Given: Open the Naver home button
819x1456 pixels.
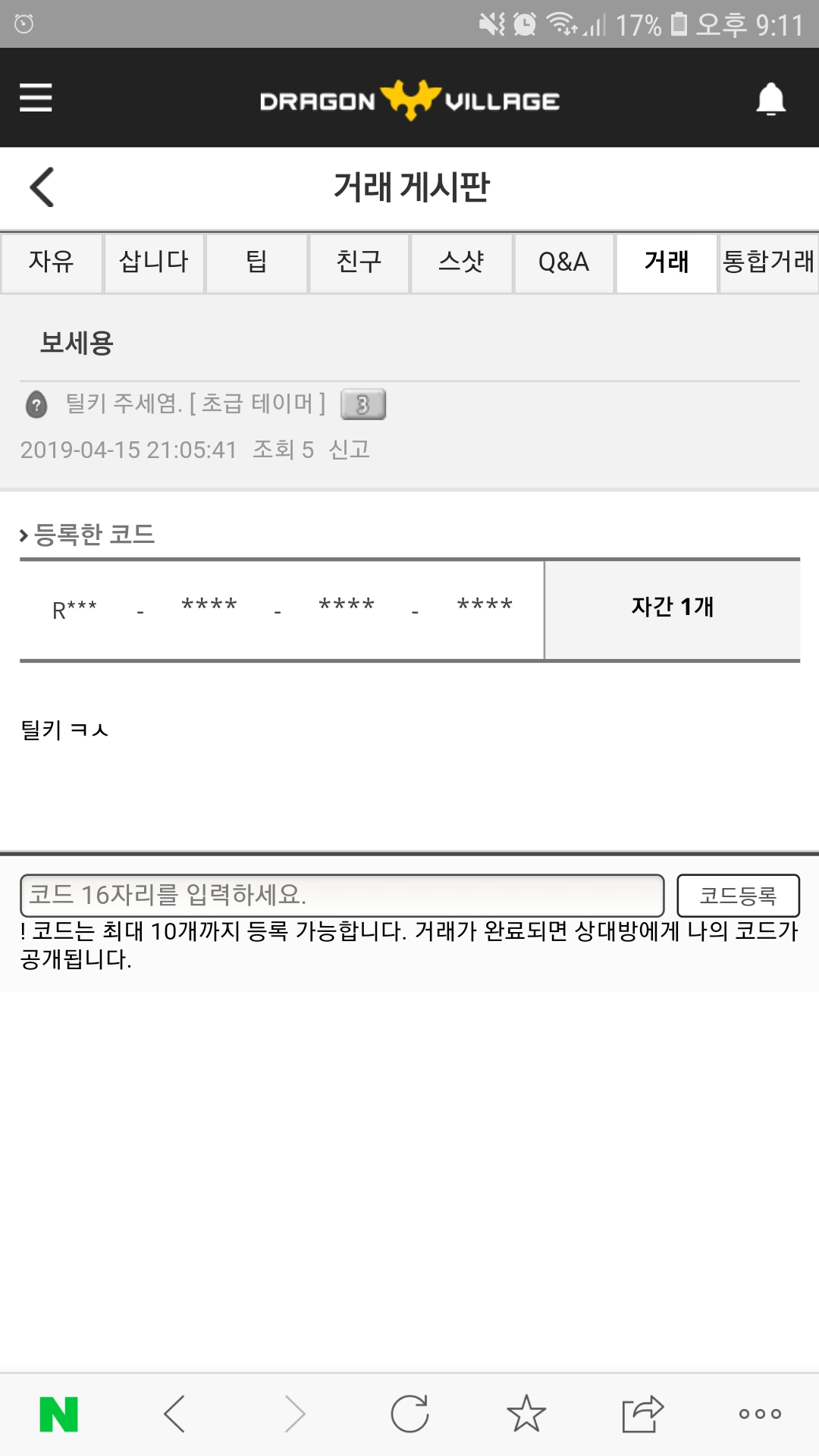Looking at the screenshot, I should click(x=59, y=1414).
